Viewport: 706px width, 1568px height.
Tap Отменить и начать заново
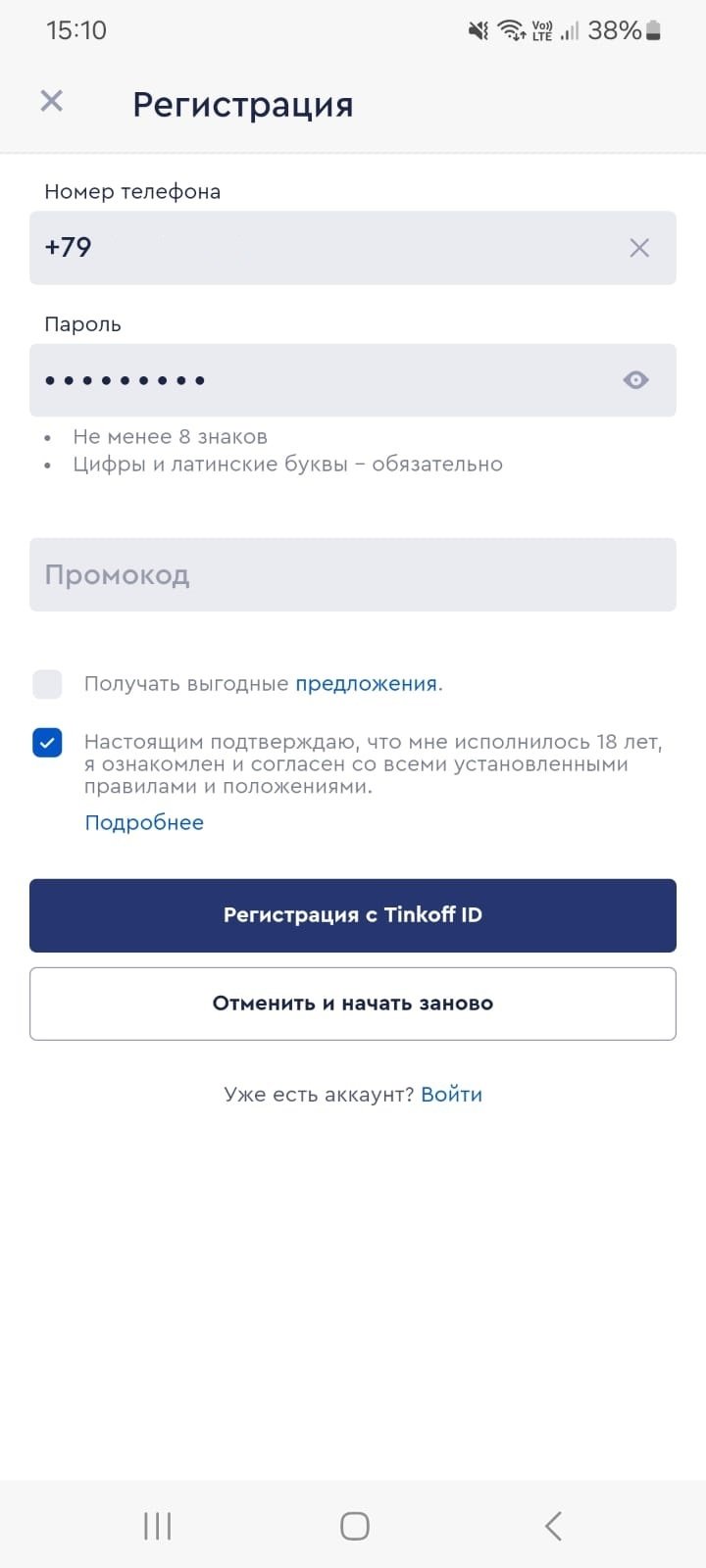(353, 1004)
